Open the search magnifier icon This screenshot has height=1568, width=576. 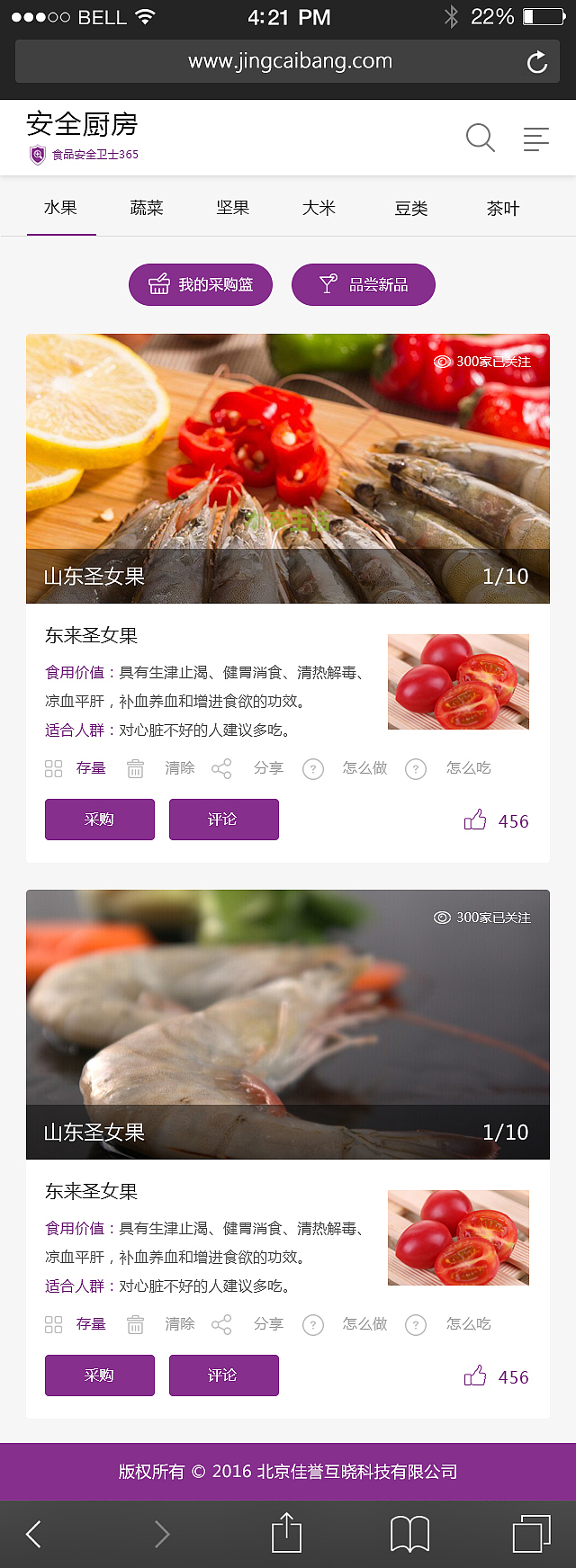pyautogui.click(x=480, y=139)
